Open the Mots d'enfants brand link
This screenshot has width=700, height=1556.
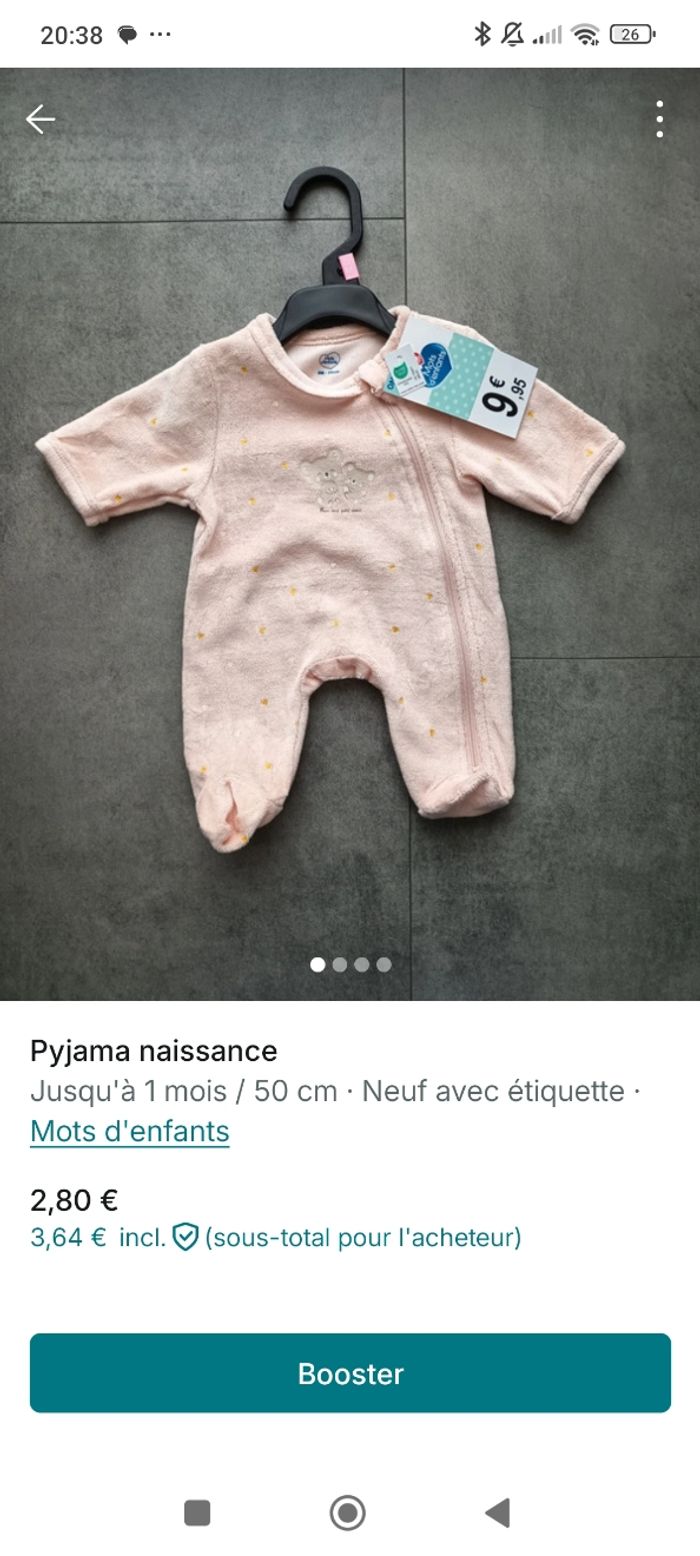[130, 1131]
